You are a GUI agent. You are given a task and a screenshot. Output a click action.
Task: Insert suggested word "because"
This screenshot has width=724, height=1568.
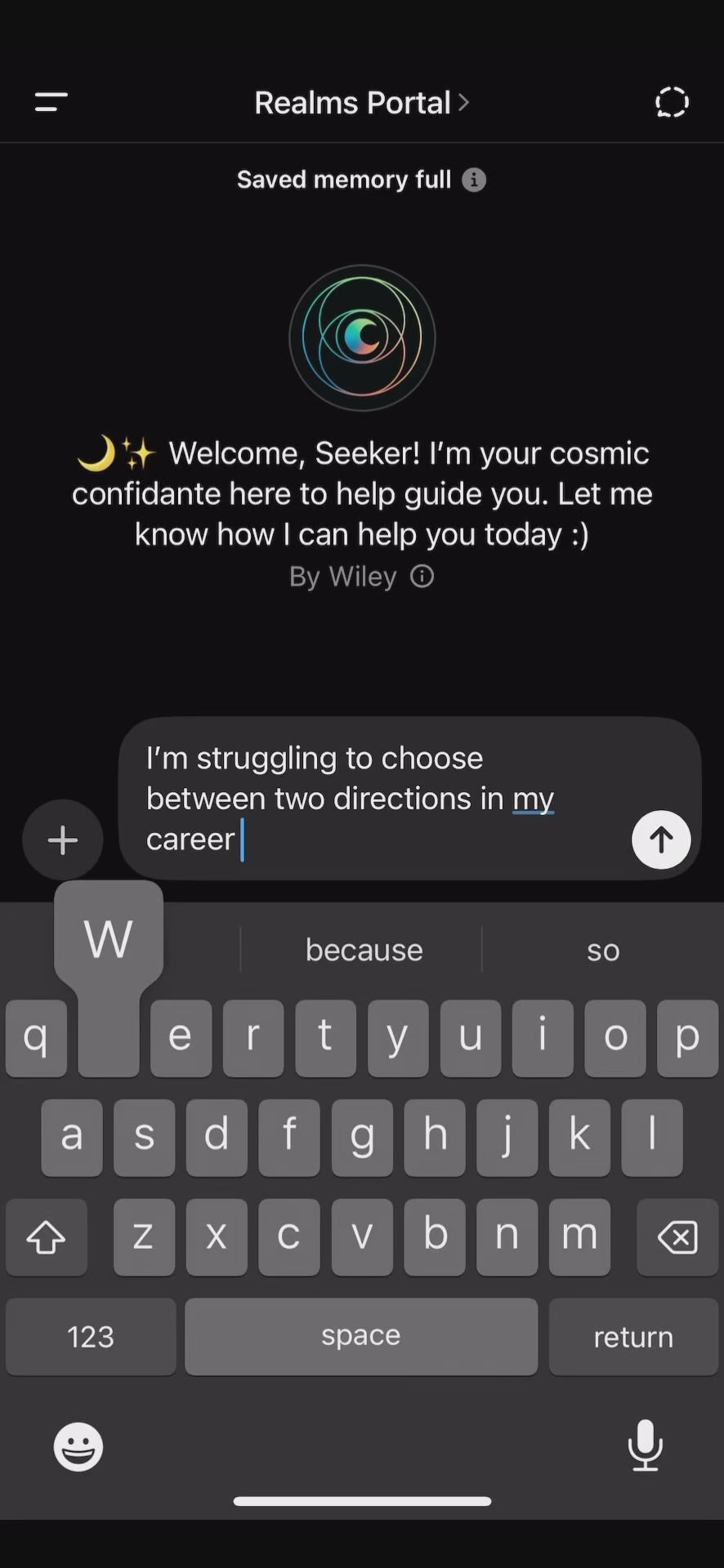tap(364, 950)
